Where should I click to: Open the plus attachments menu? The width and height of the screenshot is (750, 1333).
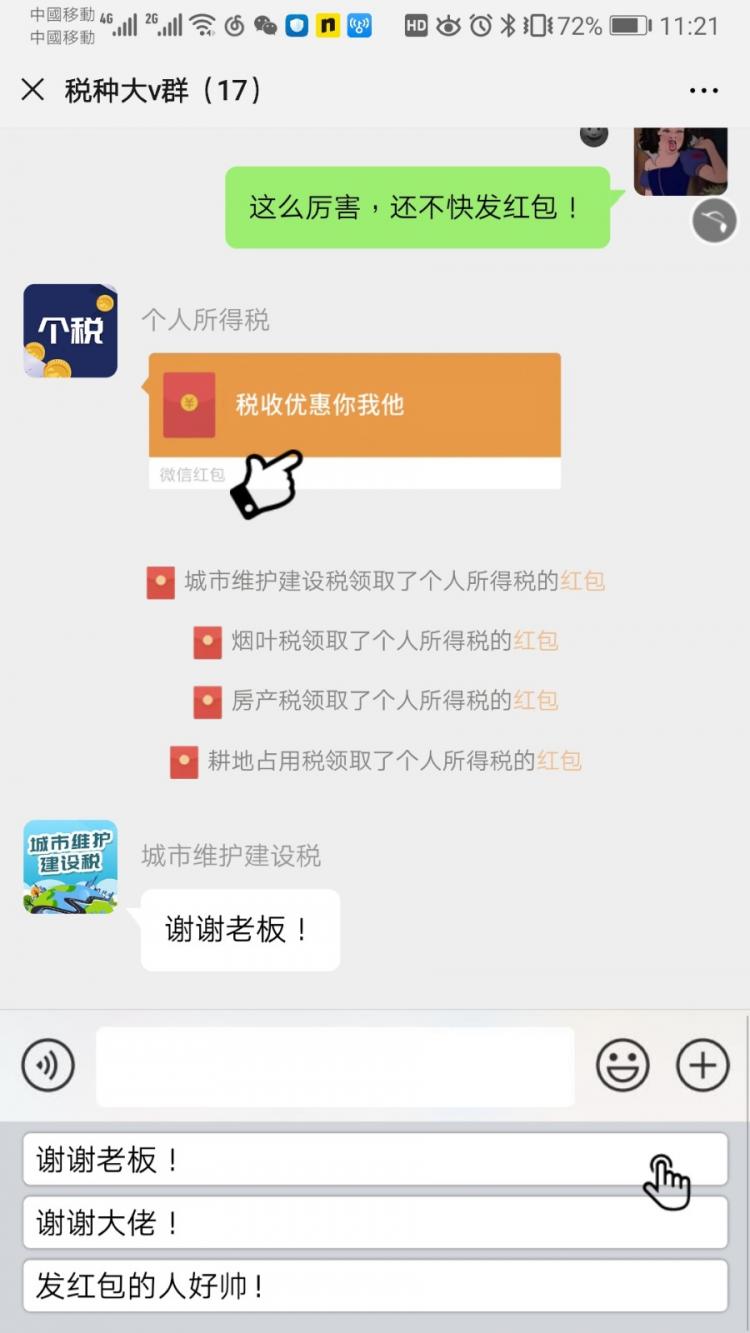click(x=703, y=1065)
